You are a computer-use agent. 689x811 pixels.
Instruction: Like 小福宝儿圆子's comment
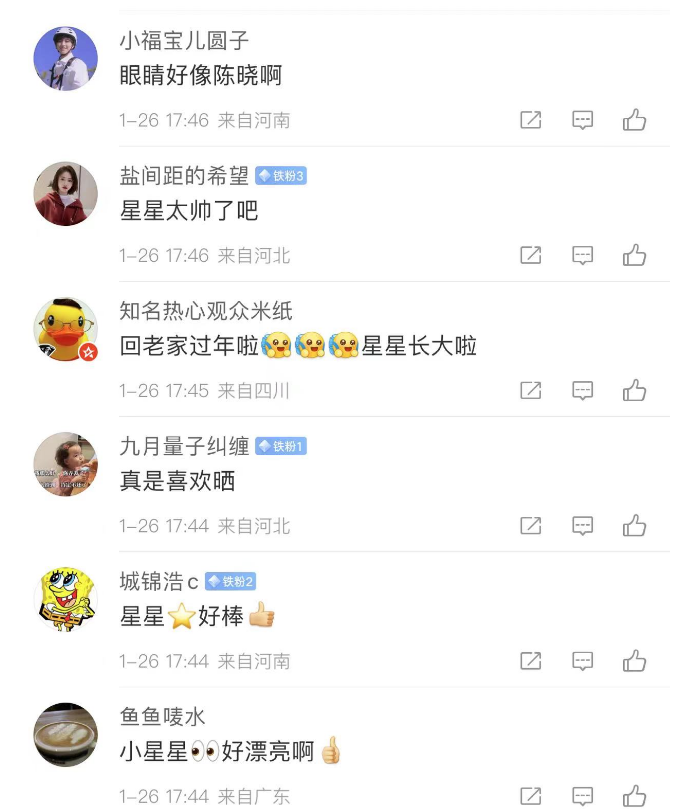point(634,121)
